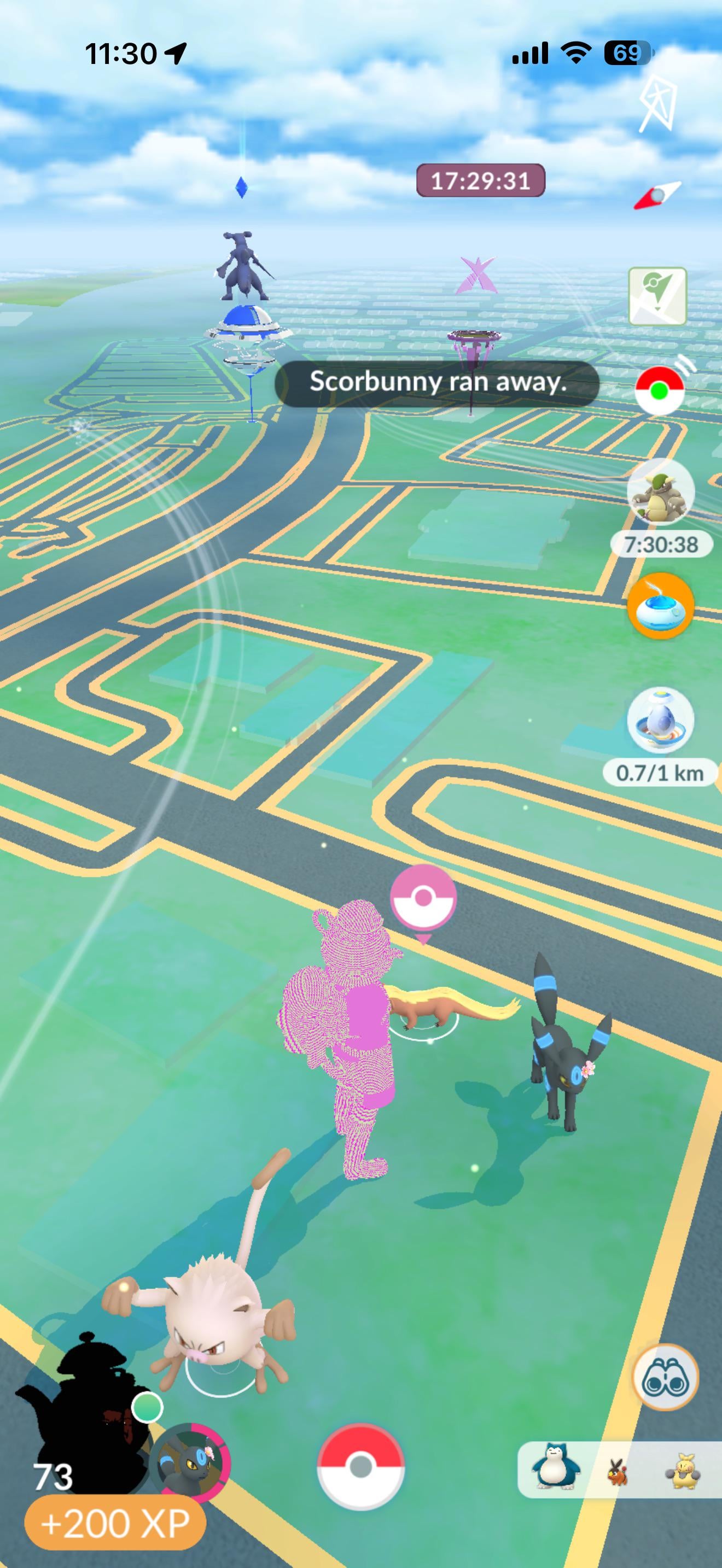The image size is (722, 1568).
Task: Open the Routes map icon
Action: point(657,296)
